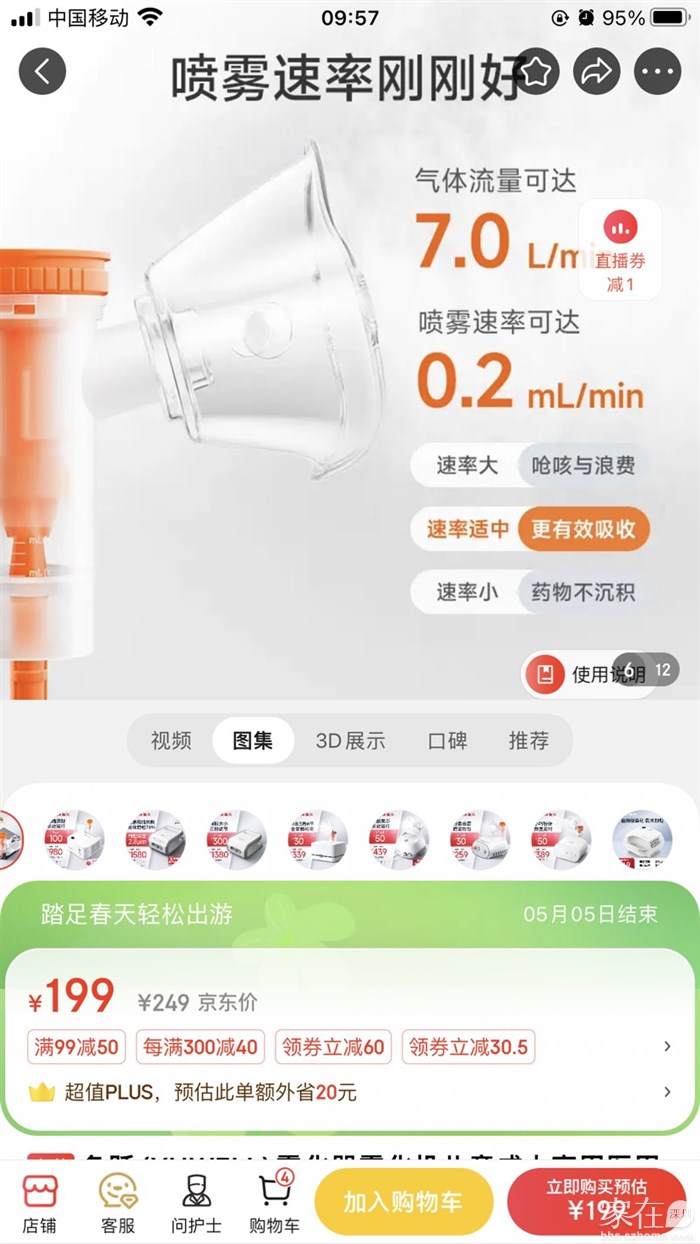
Task: Claim the 直播券 live coupon
Action: coord(620,249)
